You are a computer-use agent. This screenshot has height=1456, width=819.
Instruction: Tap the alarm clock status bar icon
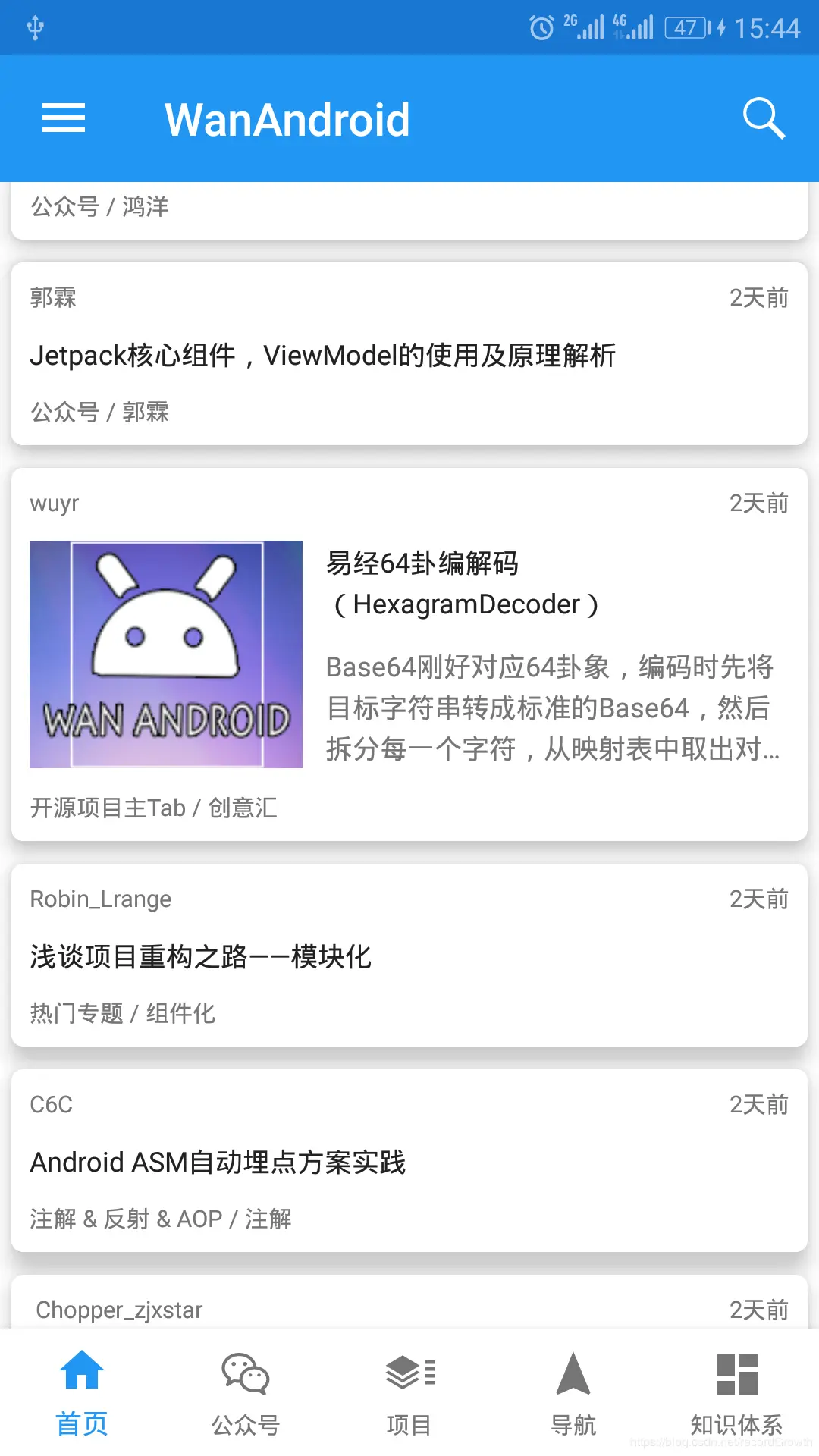click(x=541, y=27)
